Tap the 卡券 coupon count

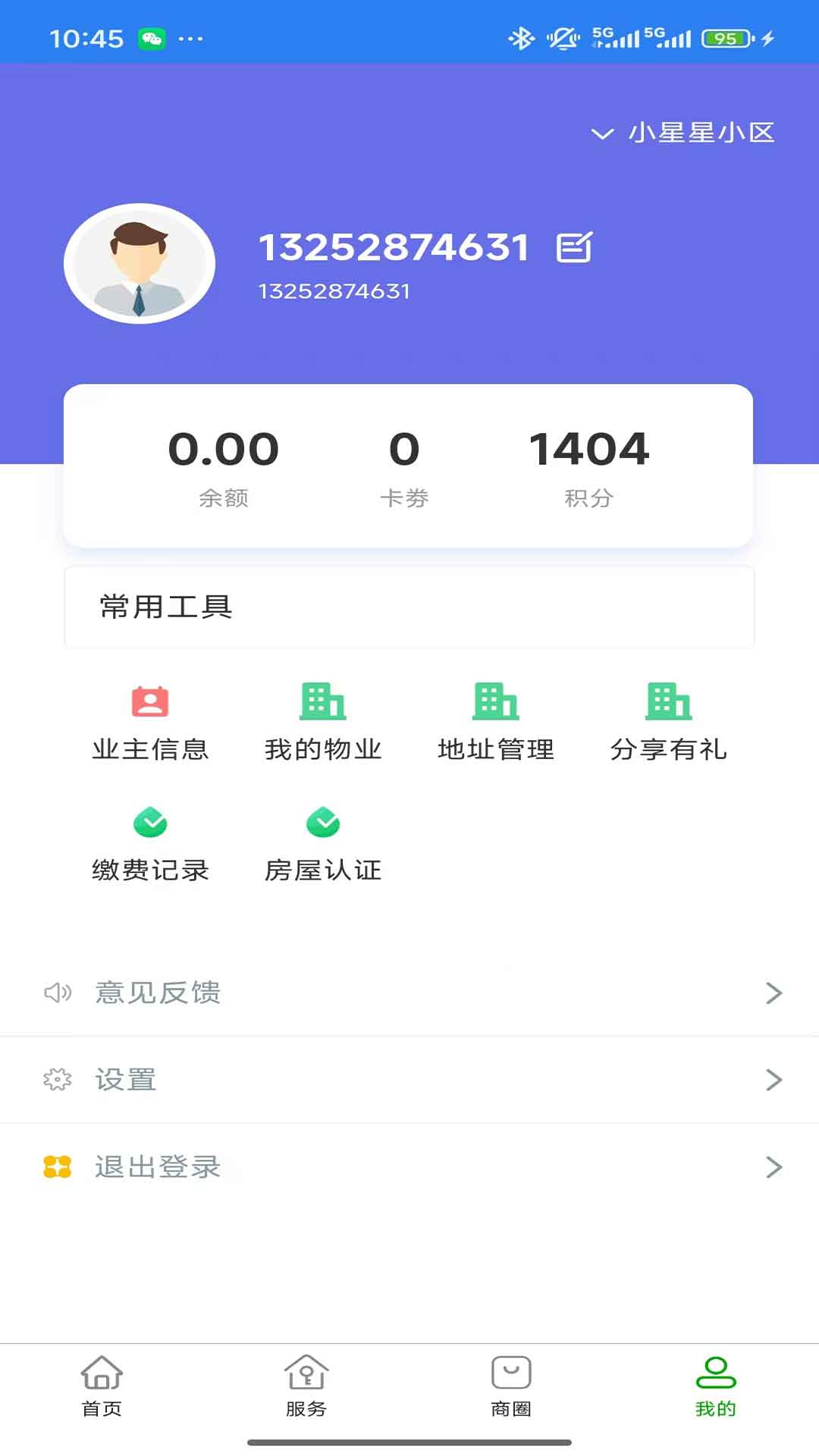(404, 447)
